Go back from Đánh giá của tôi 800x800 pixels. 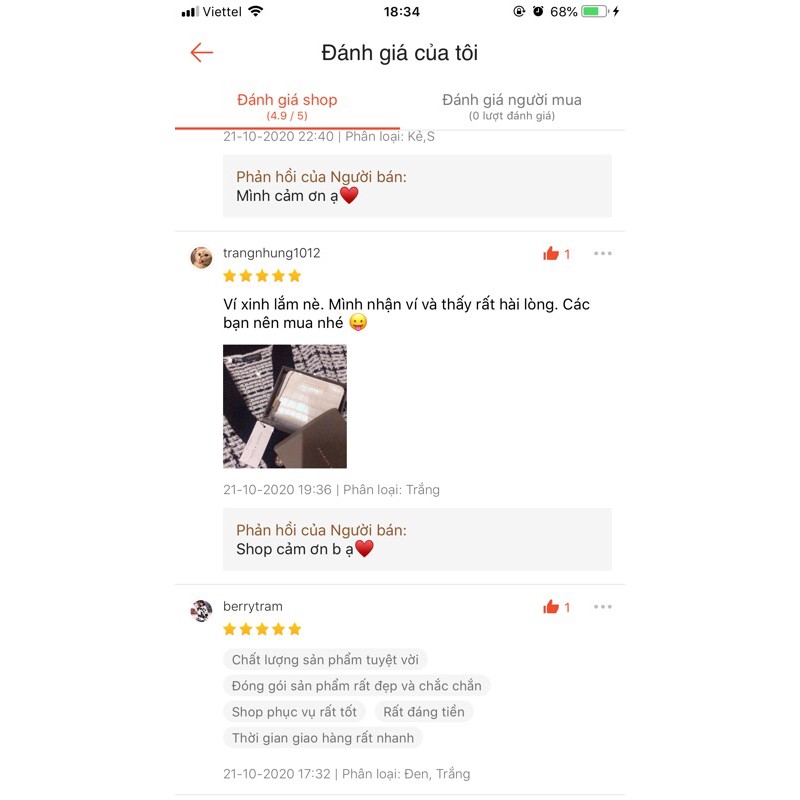point(202,53)
